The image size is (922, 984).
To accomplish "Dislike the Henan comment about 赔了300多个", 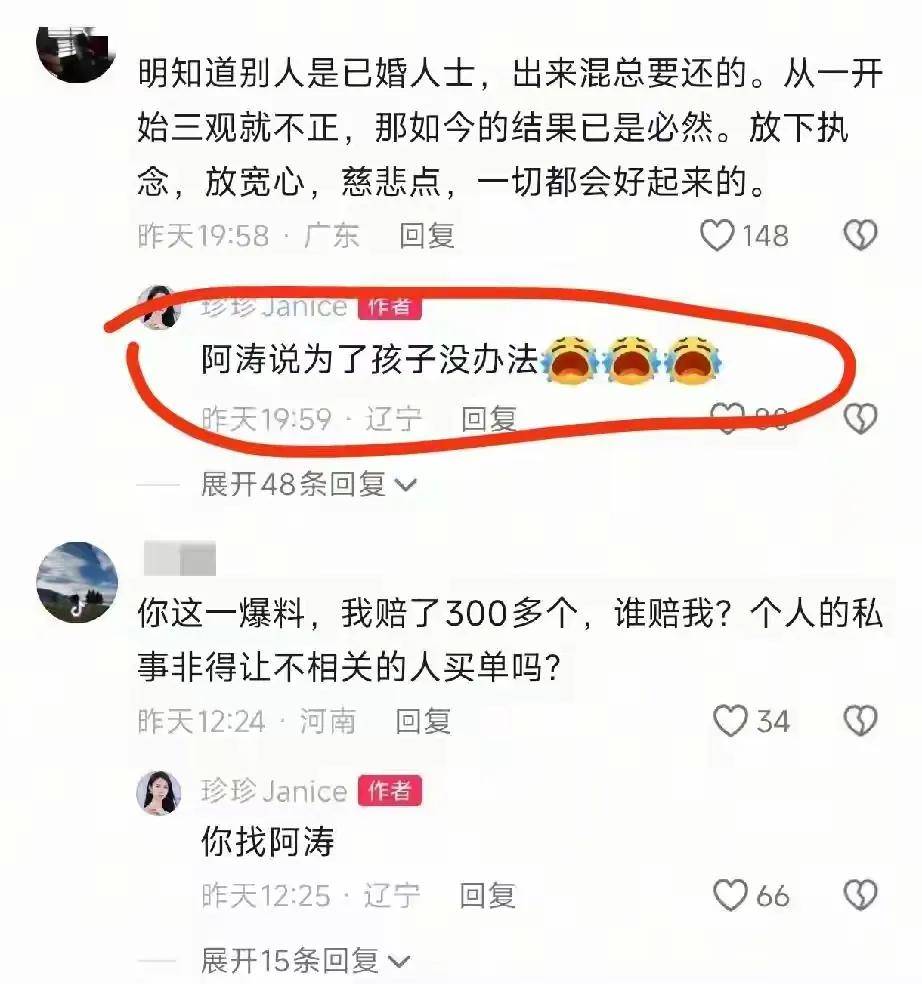I will tap(860, 721).
